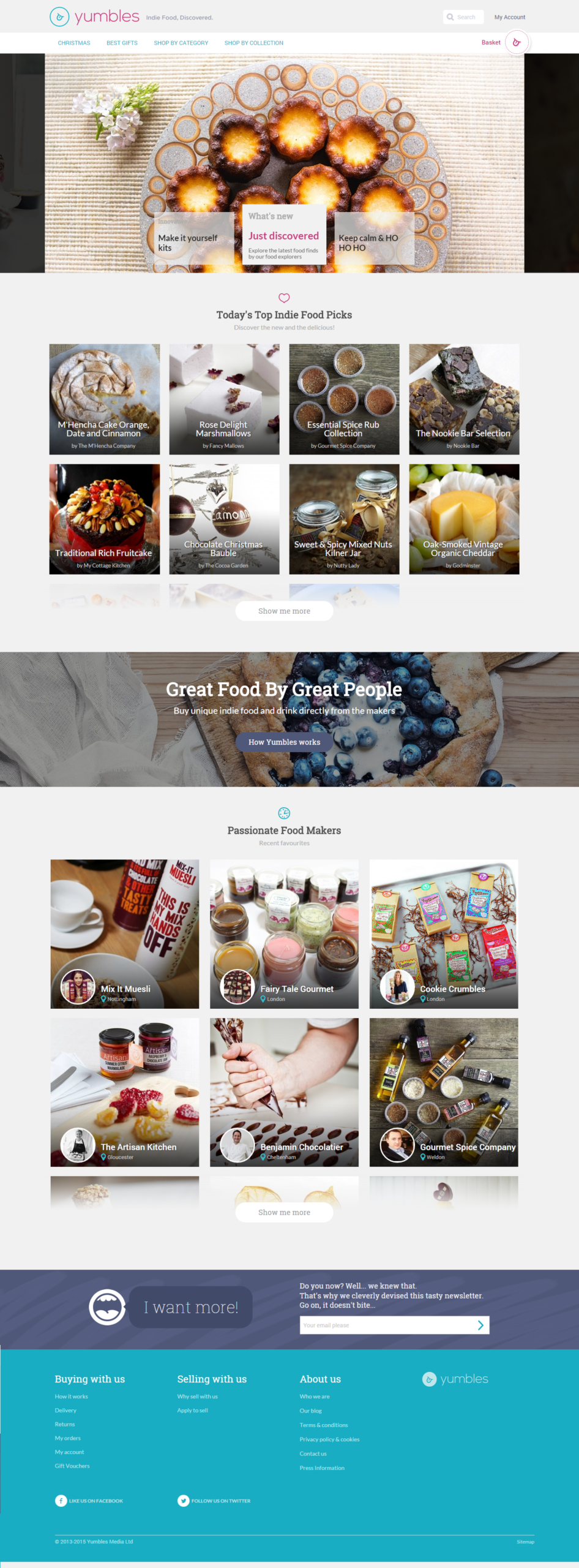The width and height of the screenshot is (579, 1568).
Task: Tap the newsletter email field
Action: 386,1325
